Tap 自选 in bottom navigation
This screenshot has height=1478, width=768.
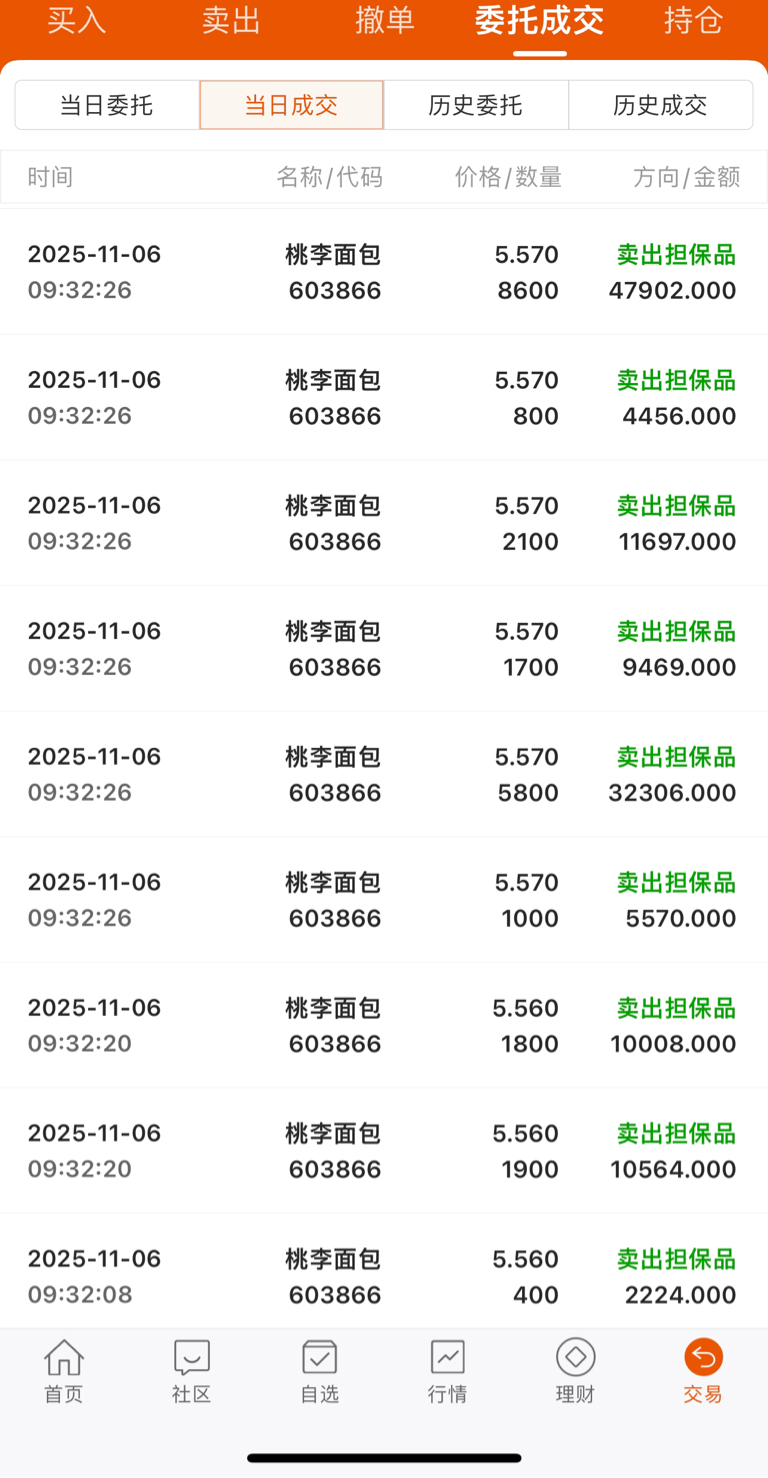coord(320,1372)
